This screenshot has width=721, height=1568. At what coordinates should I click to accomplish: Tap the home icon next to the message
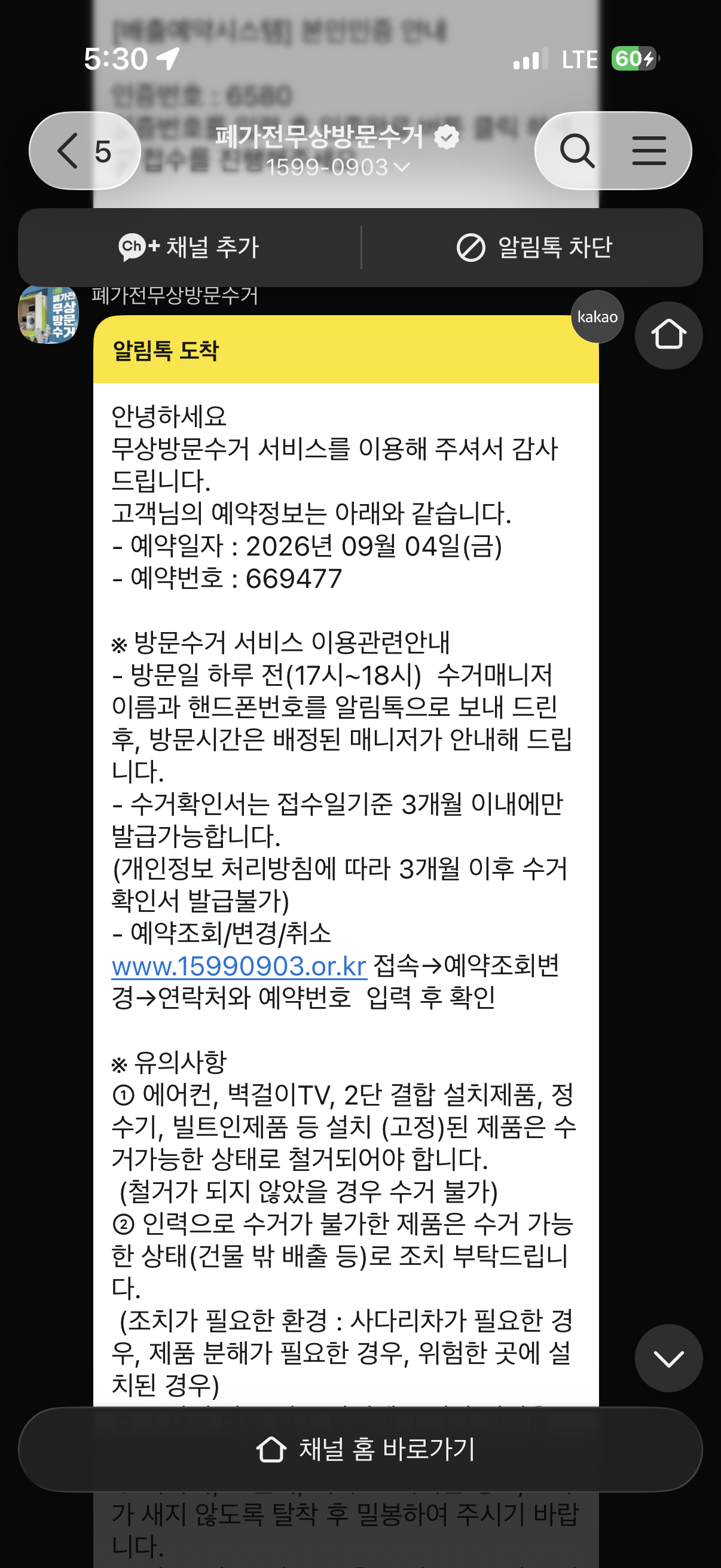coord(668,335)
